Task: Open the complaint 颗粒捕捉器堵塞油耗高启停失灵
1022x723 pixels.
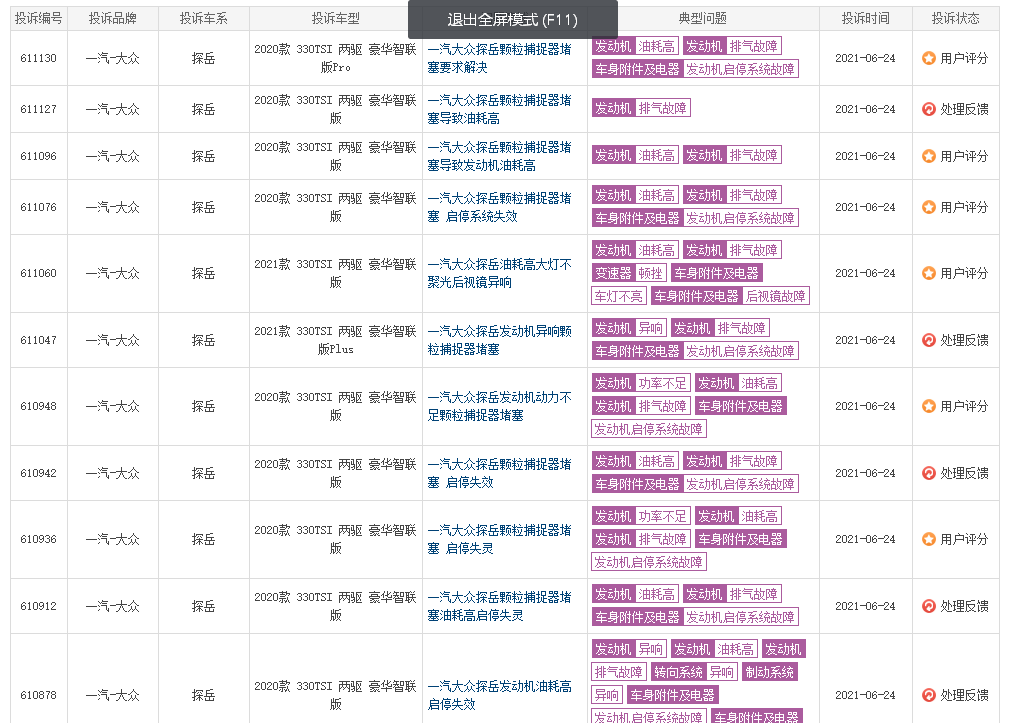Action: click(499, 606)
